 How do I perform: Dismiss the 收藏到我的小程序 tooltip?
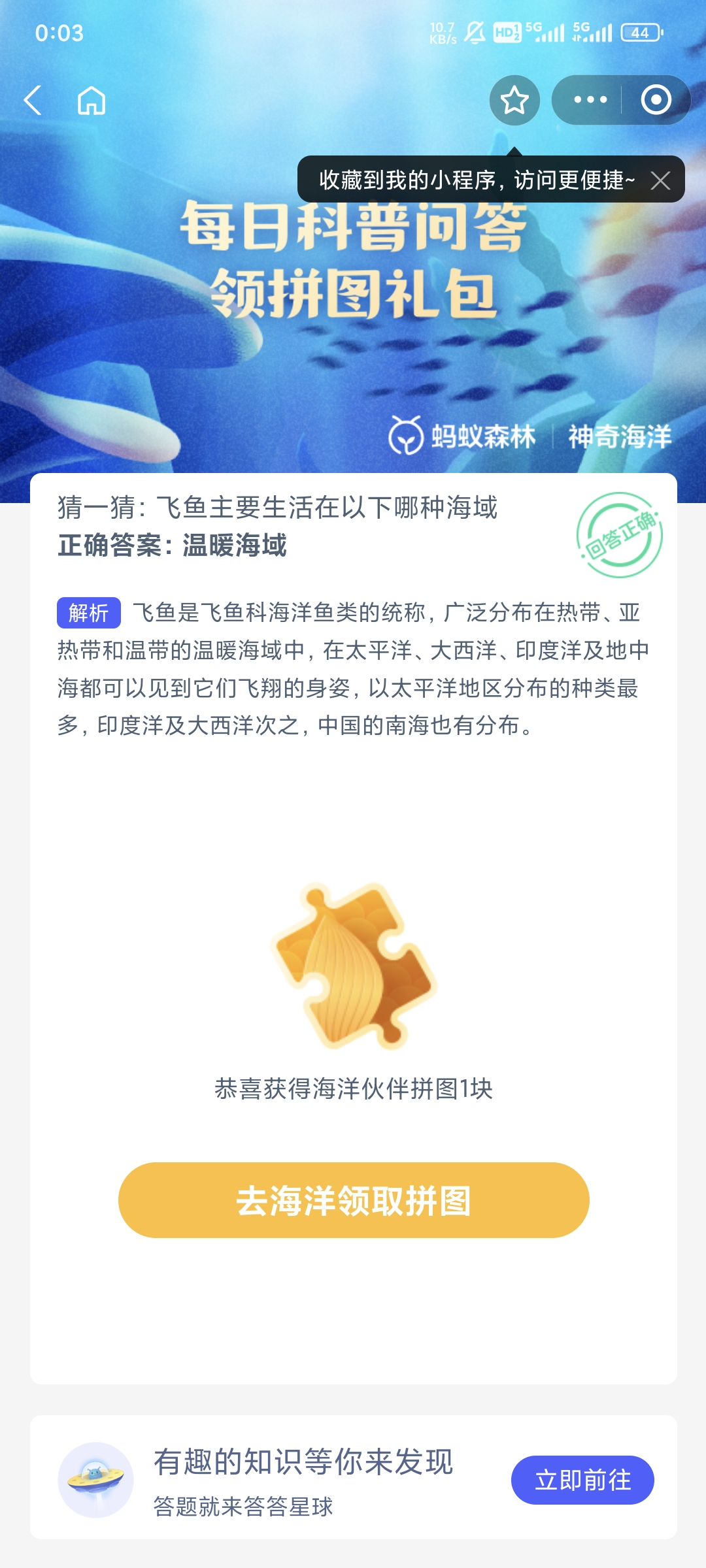(x=661, y=180)
